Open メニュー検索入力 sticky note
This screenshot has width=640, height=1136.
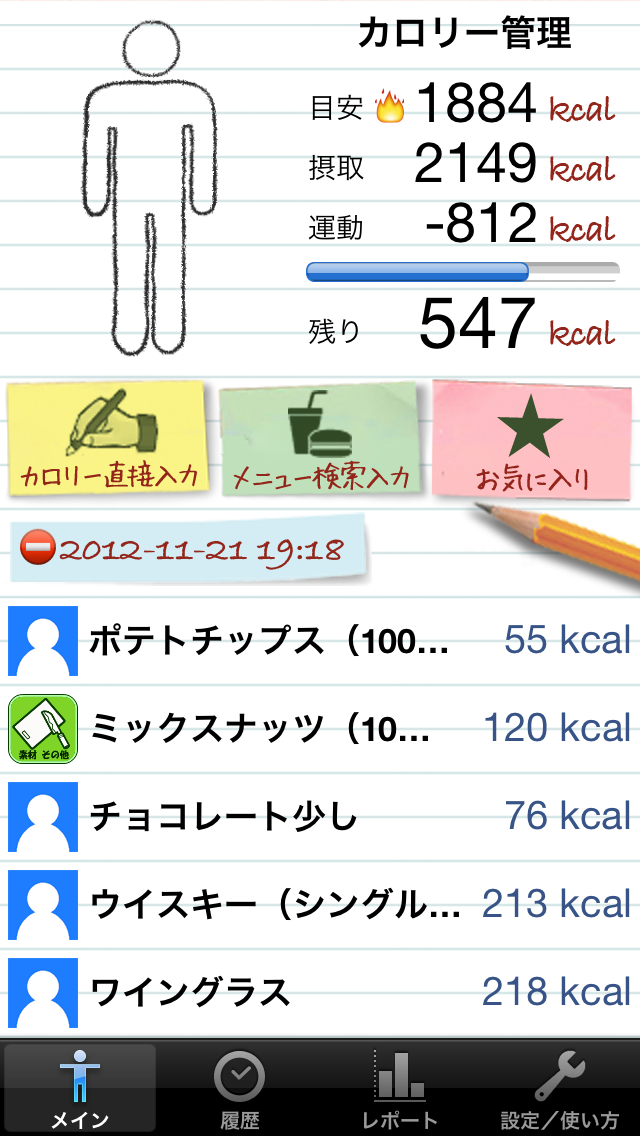pos(320,439)
